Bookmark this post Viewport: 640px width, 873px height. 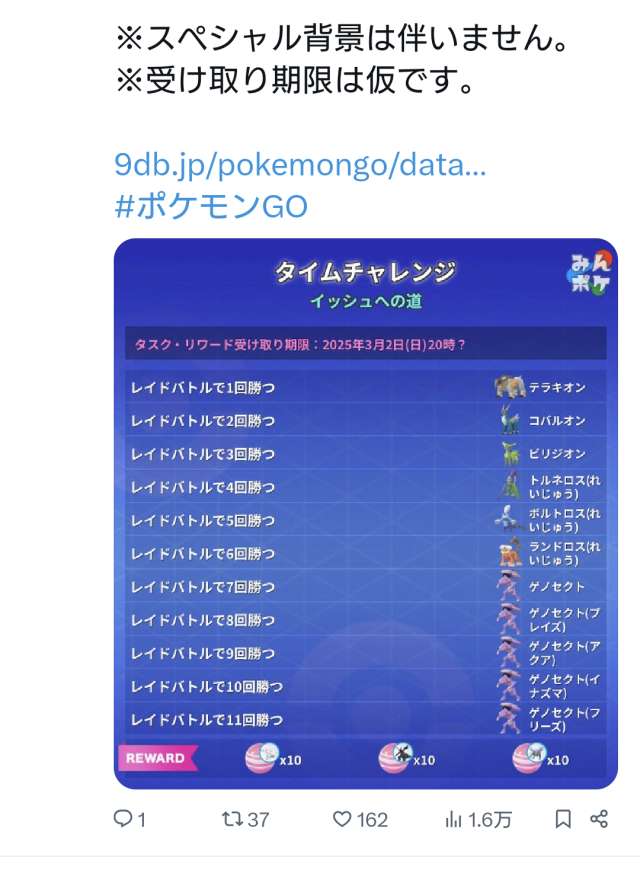coord(563,819)
